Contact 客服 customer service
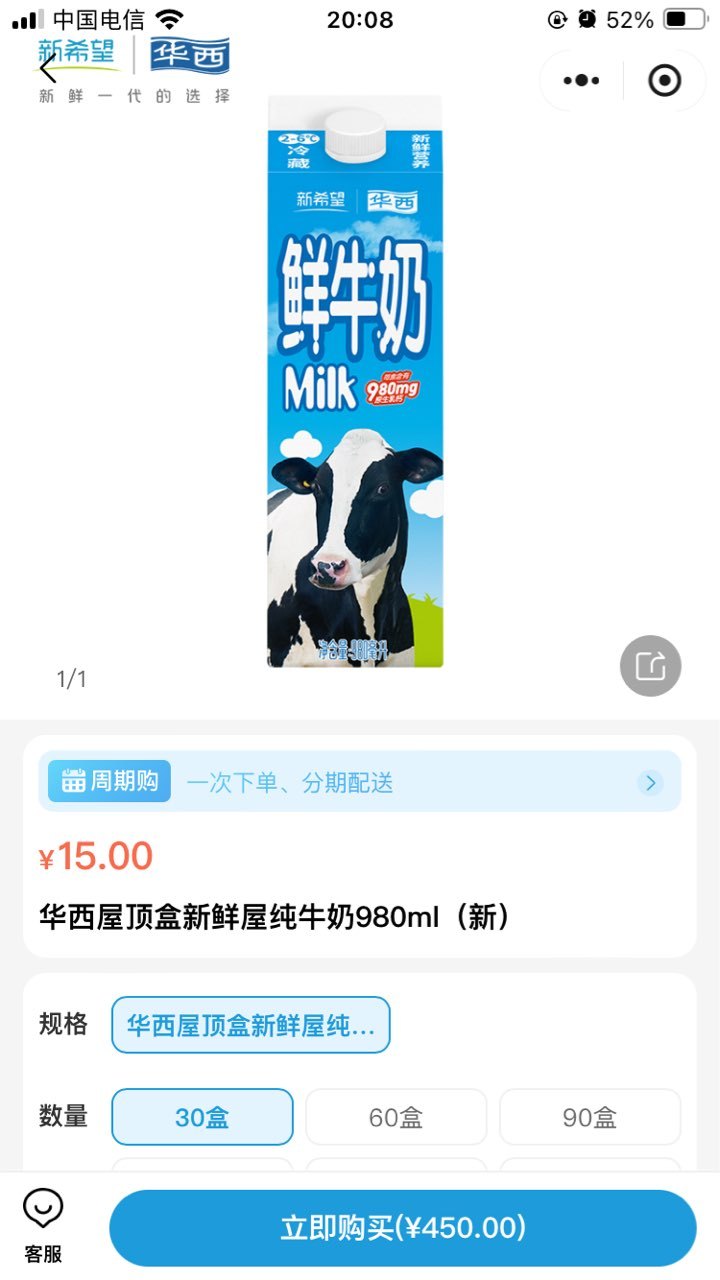 pos(43,1227)
